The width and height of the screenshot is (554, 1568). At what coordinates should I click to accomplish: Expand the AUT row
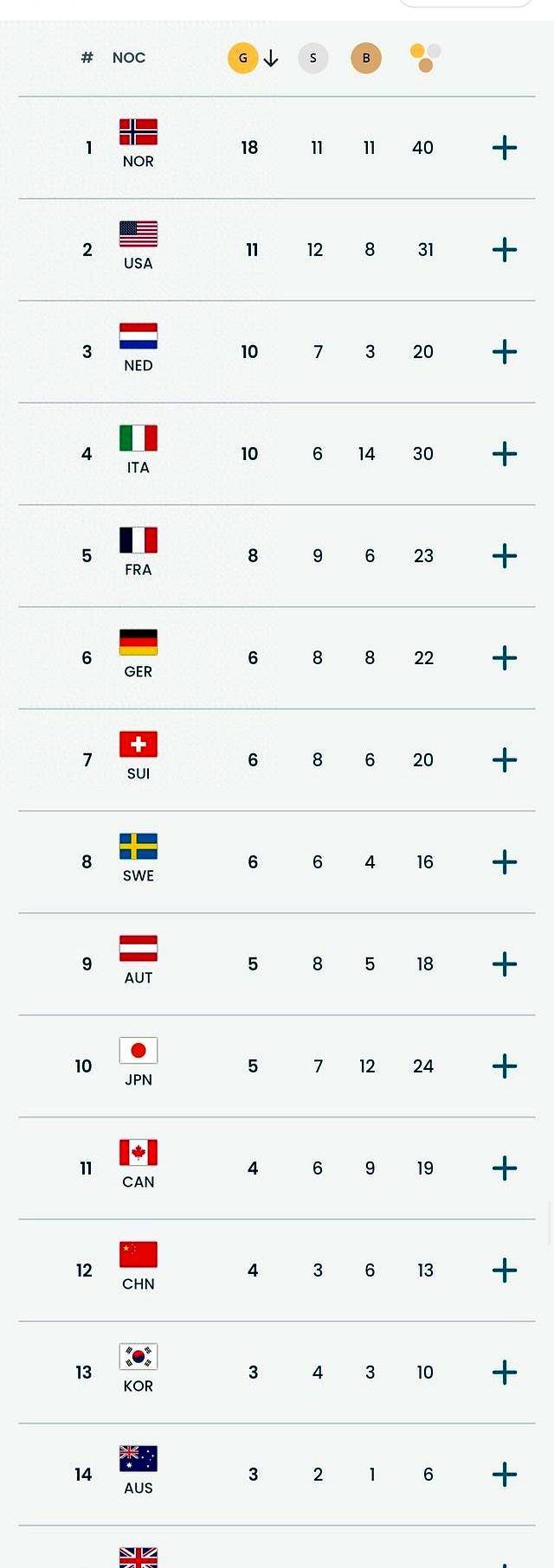click(505, 964)
